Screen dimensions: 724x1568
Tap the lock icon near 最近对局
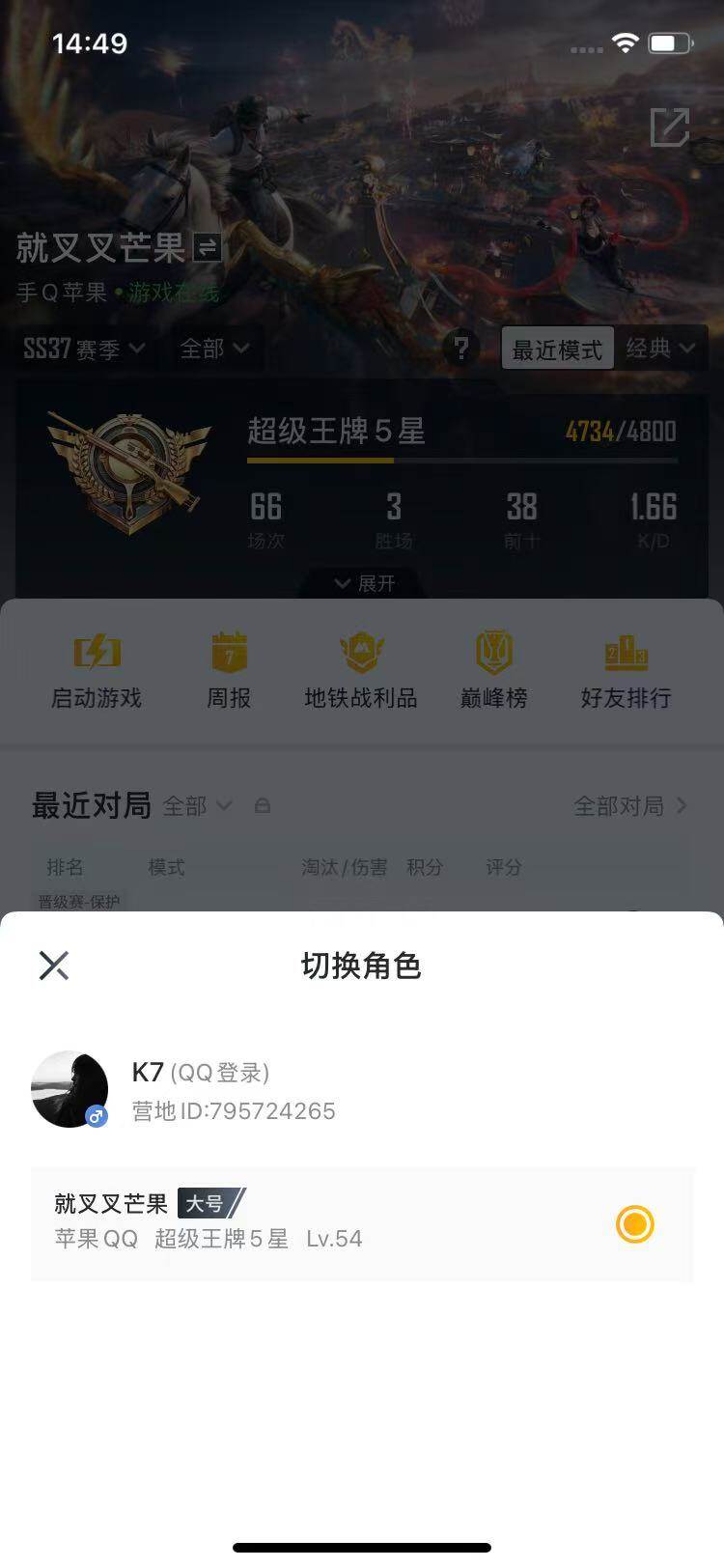coord(264,805)
